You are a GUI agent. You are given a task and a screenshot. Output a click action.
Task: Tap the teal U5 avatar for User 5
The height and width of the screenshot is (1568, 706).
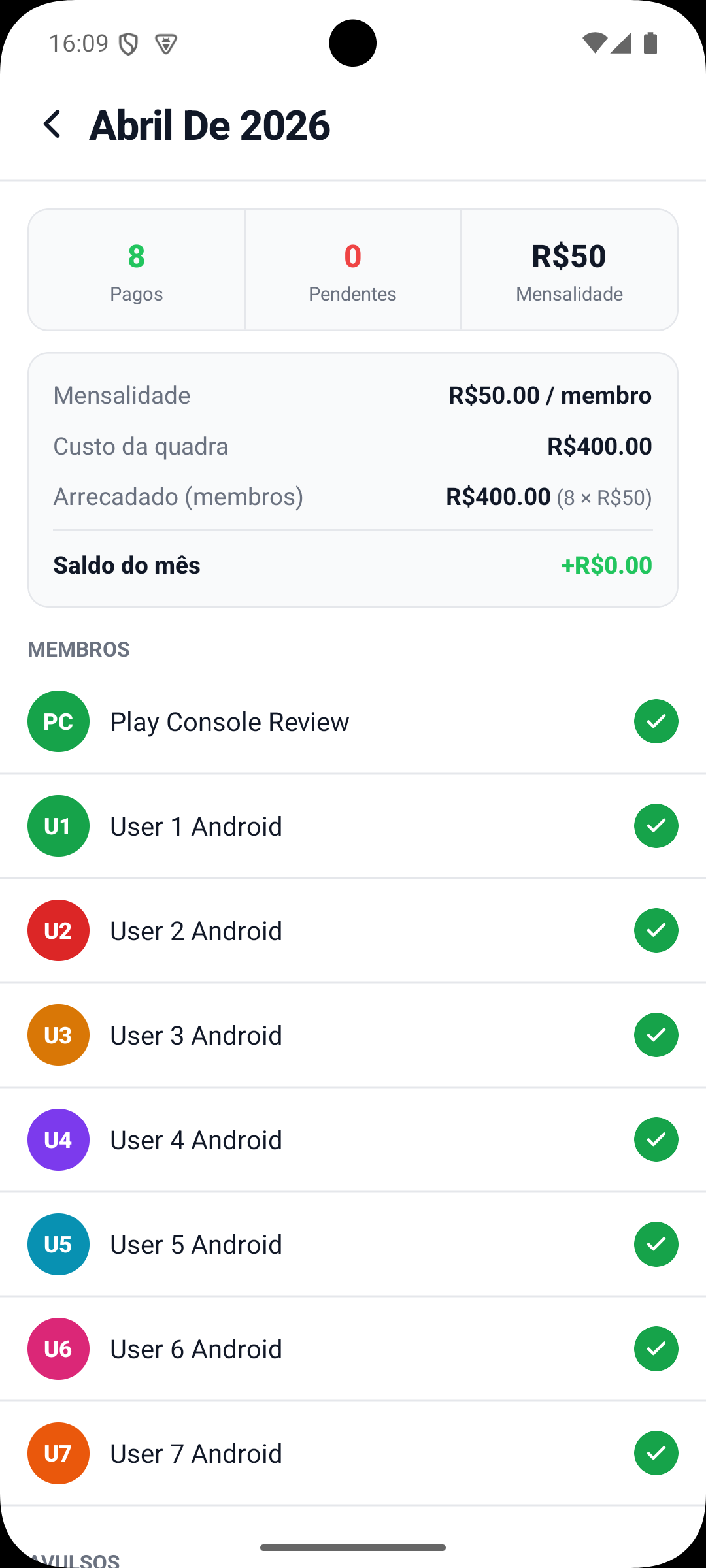coord(58,1244)
